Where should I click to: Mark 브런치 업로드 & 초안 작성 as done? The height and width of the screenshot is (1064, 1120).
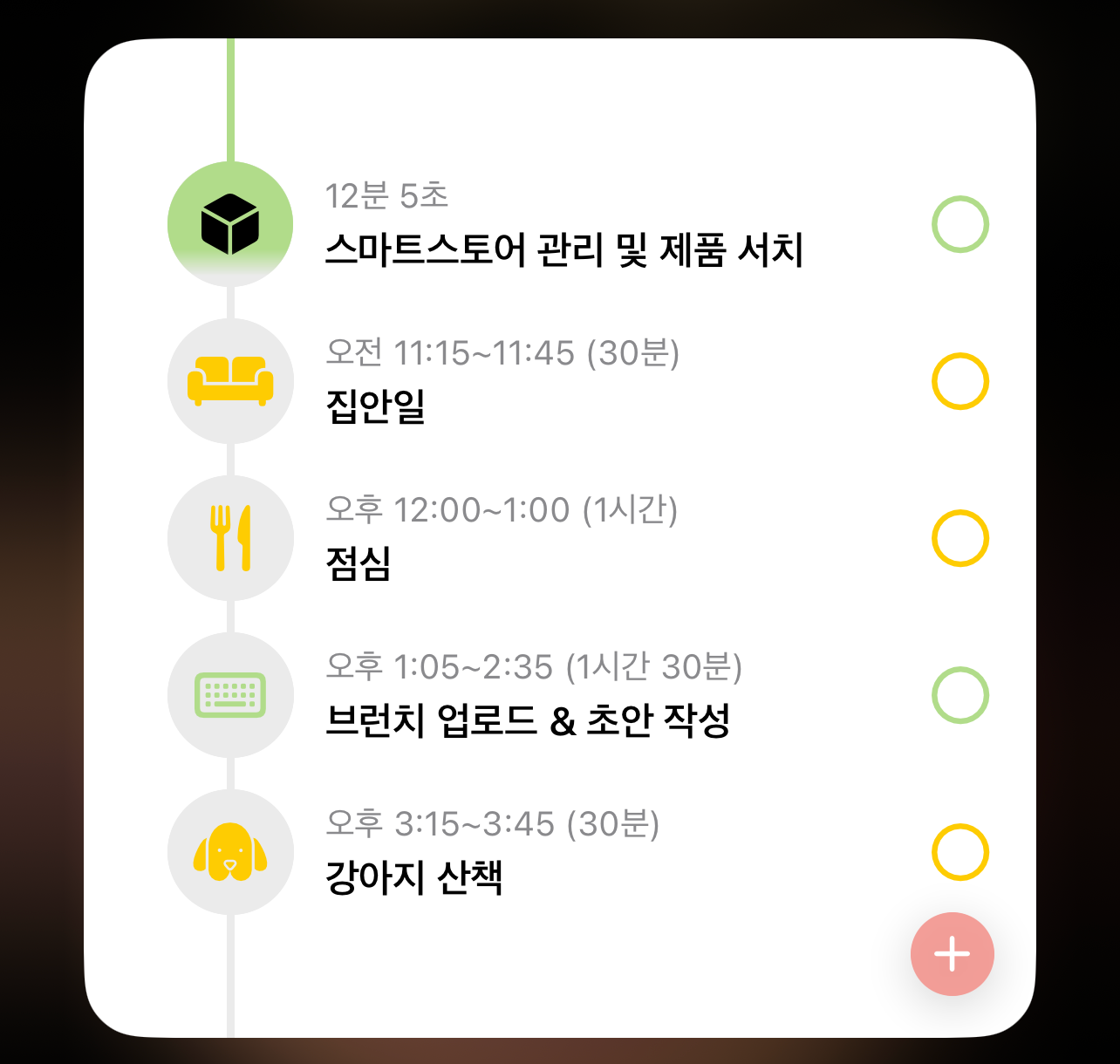tap(960, 695)
